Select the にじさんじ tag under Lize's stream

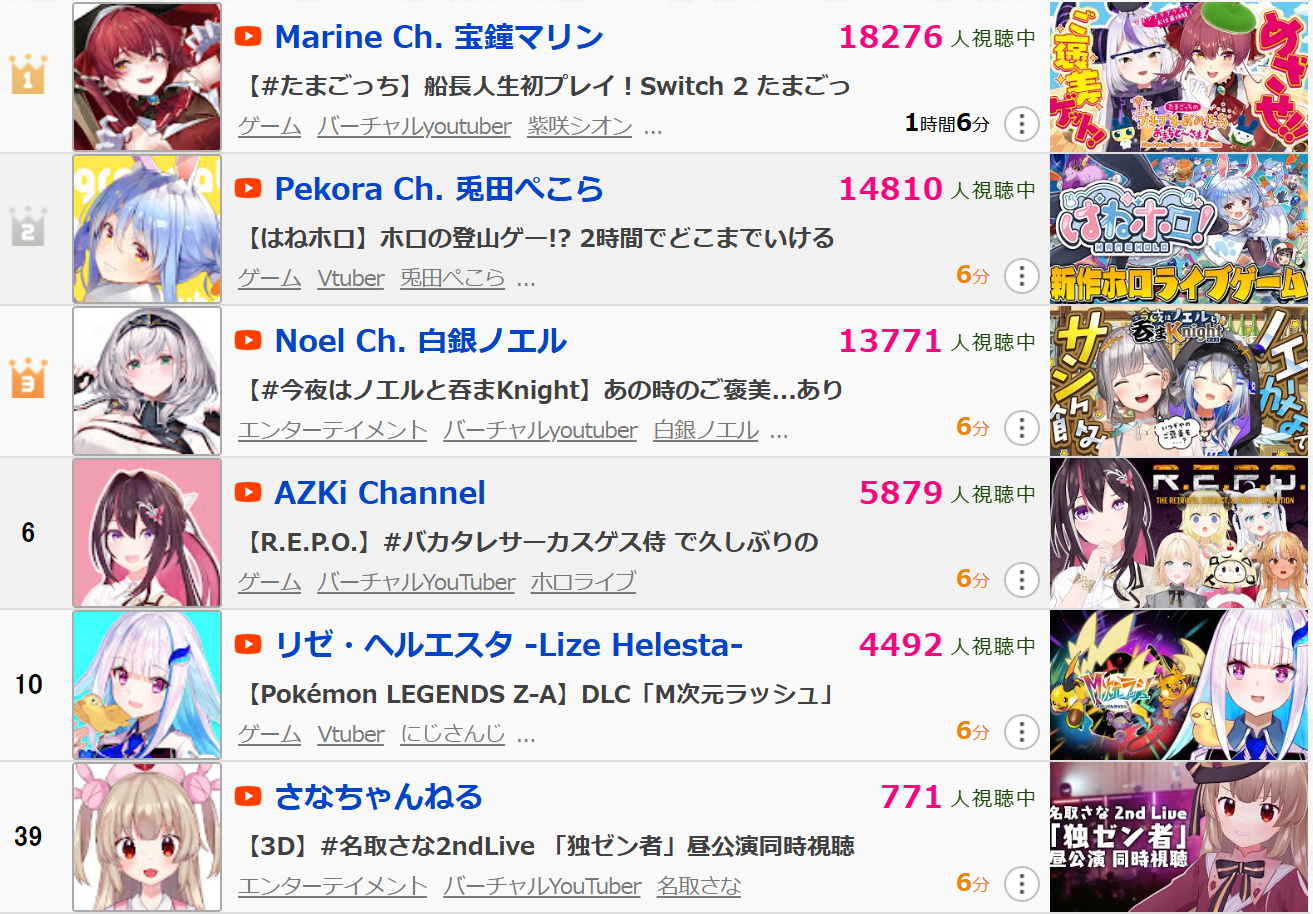coord(452,735)
